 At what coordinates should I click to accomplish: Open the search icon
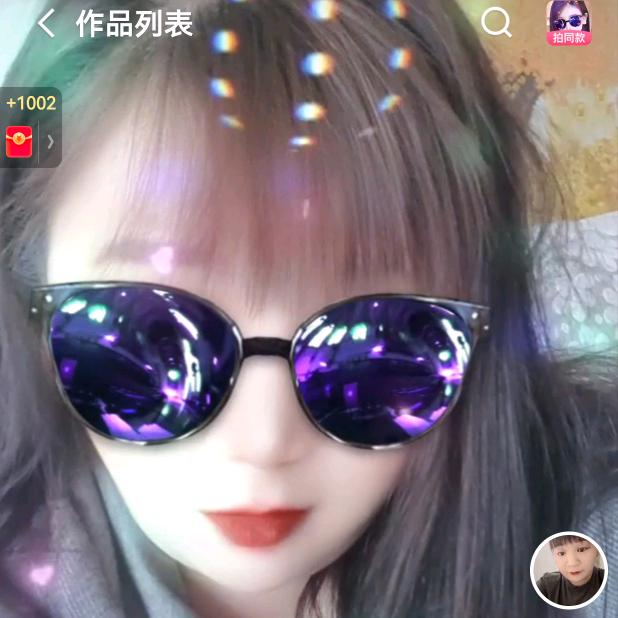[496, 22]
